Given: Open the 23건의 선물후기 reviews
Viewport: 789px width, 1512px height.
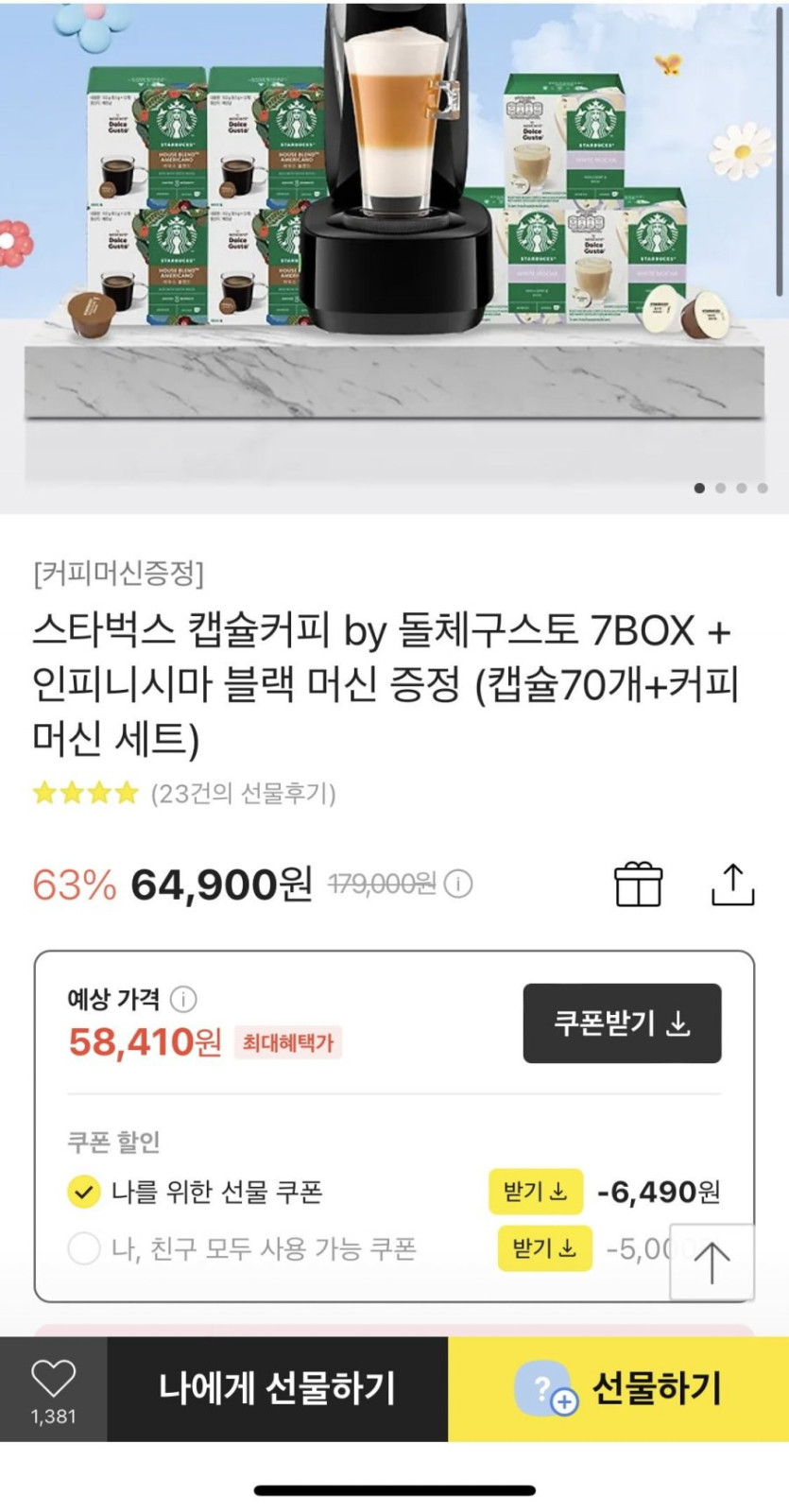Looking at the screenshot, I should (243, 793).
